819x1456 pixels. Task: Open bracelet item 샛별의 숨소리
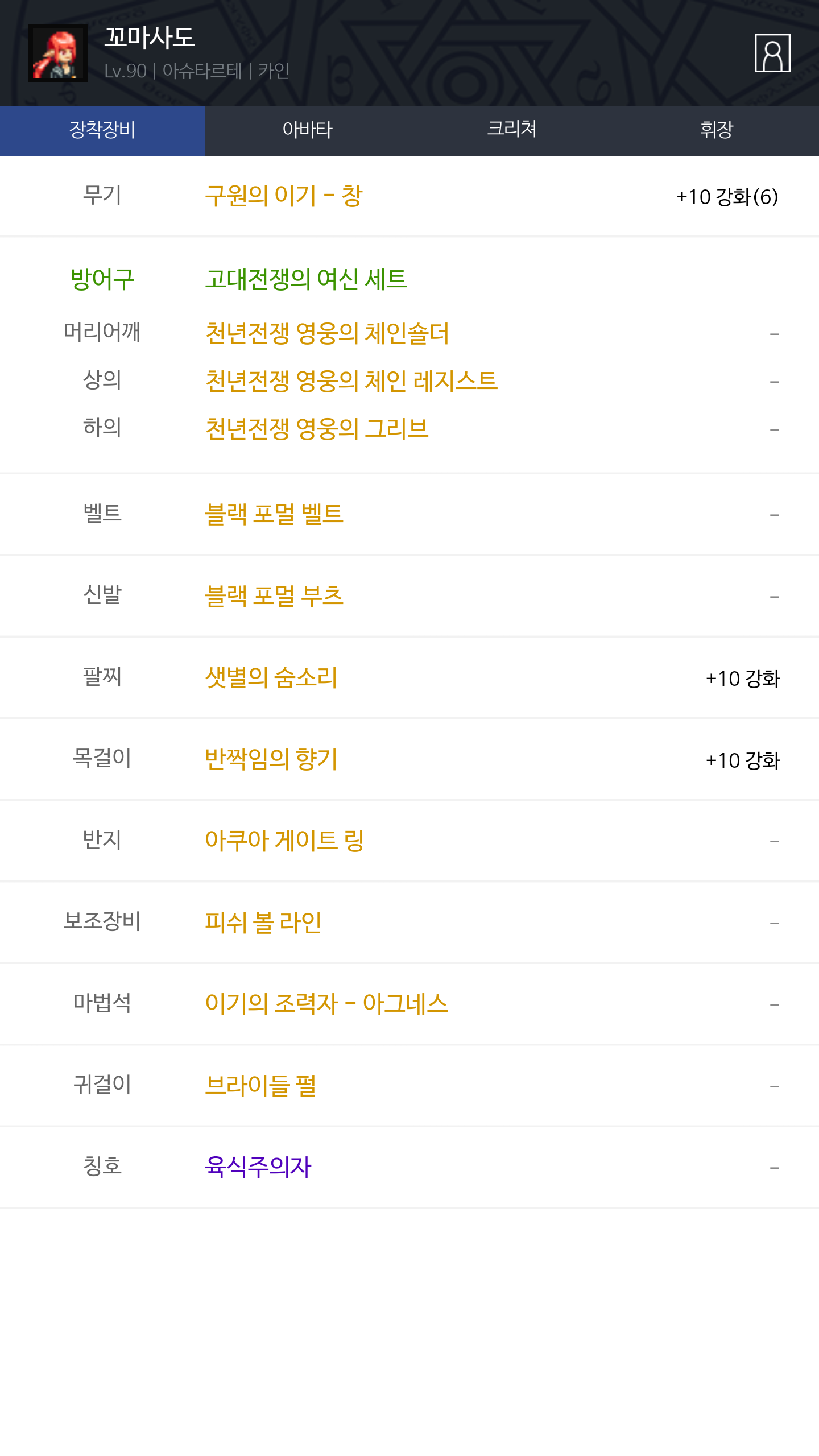click(271, 678)
